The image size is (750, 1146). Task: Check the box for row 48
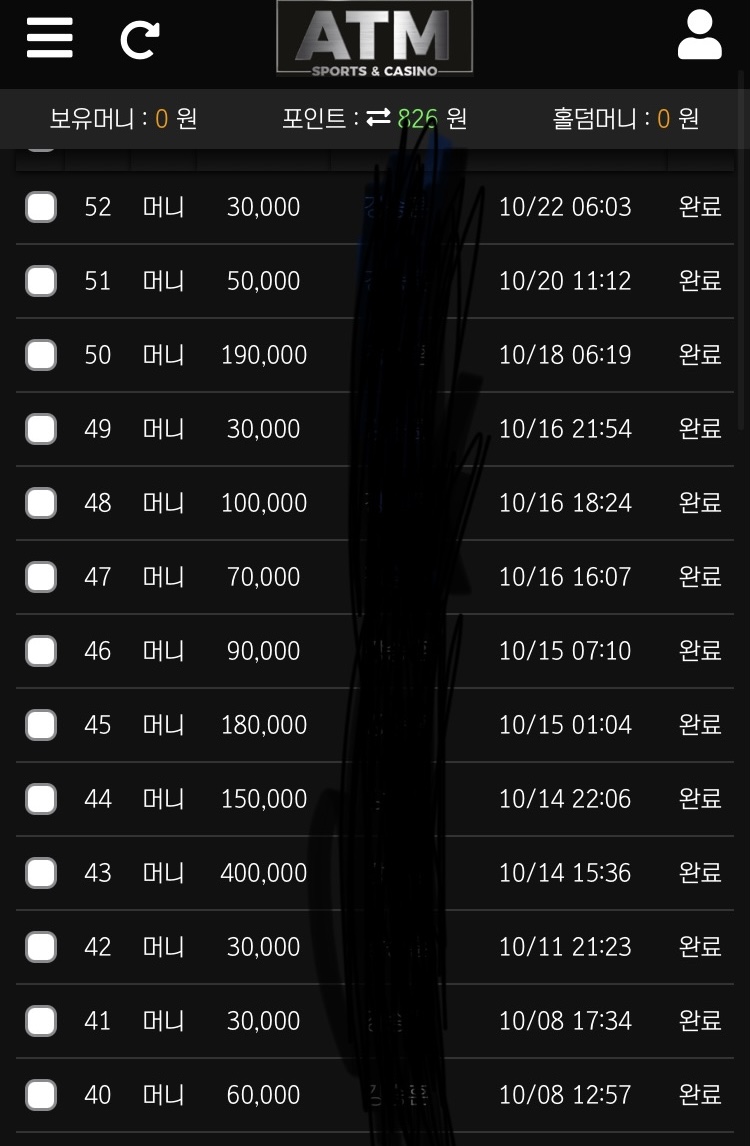pyautogui.click(x=41, y=503)
